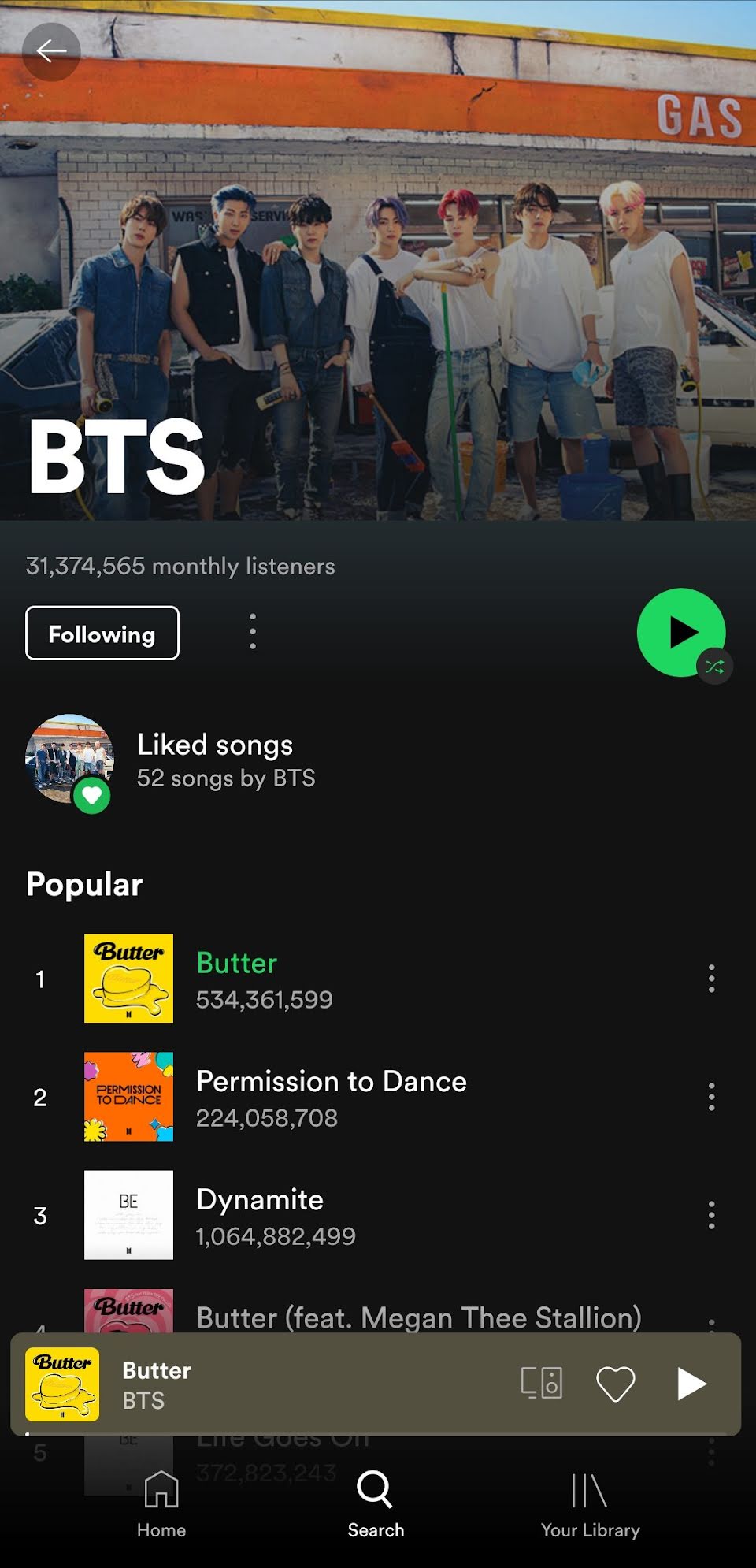Play the song Butter in Popular
This screenshot has height=1568, width=756.
[236, 964]
